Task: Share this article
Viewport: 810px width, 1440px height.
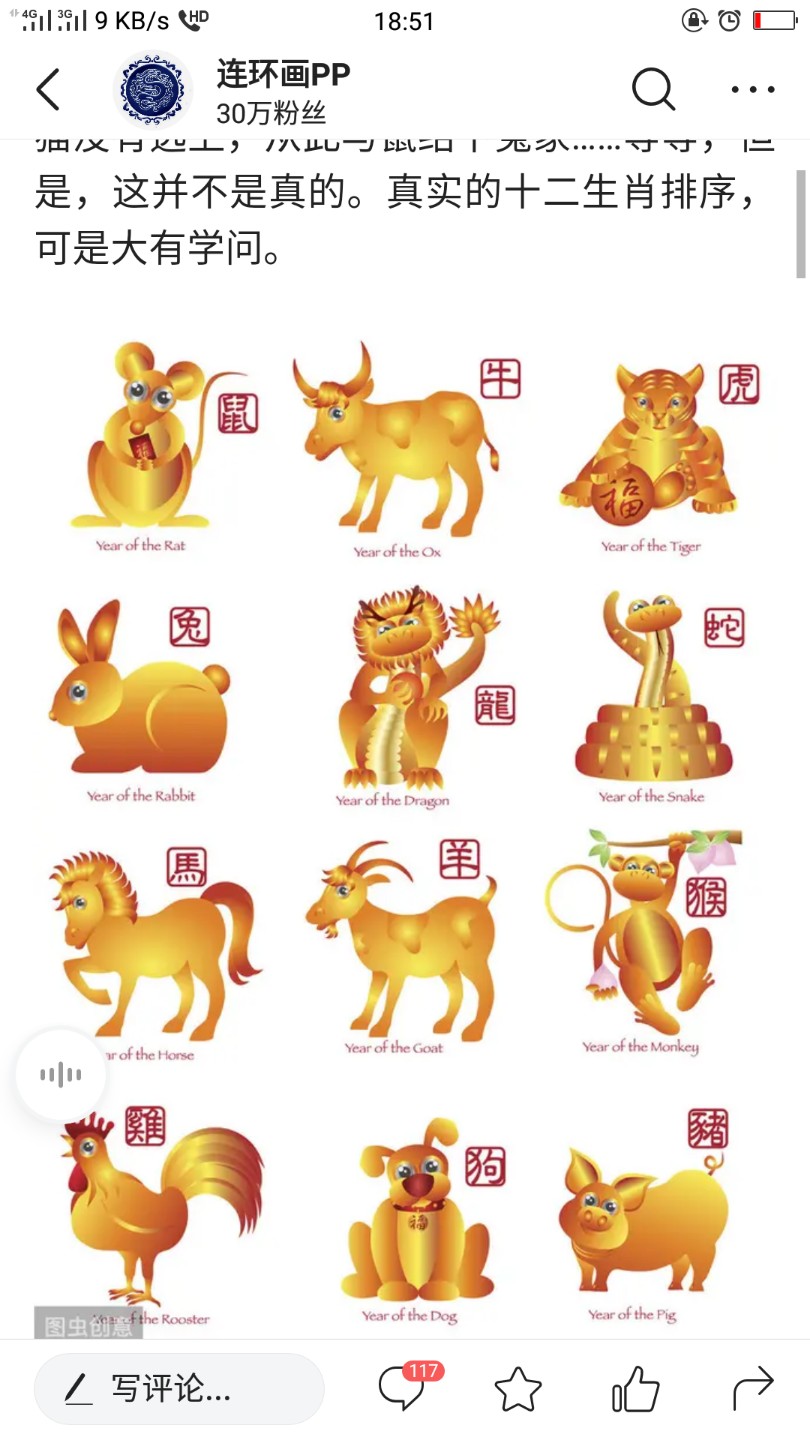Action: coord(753,1388)
